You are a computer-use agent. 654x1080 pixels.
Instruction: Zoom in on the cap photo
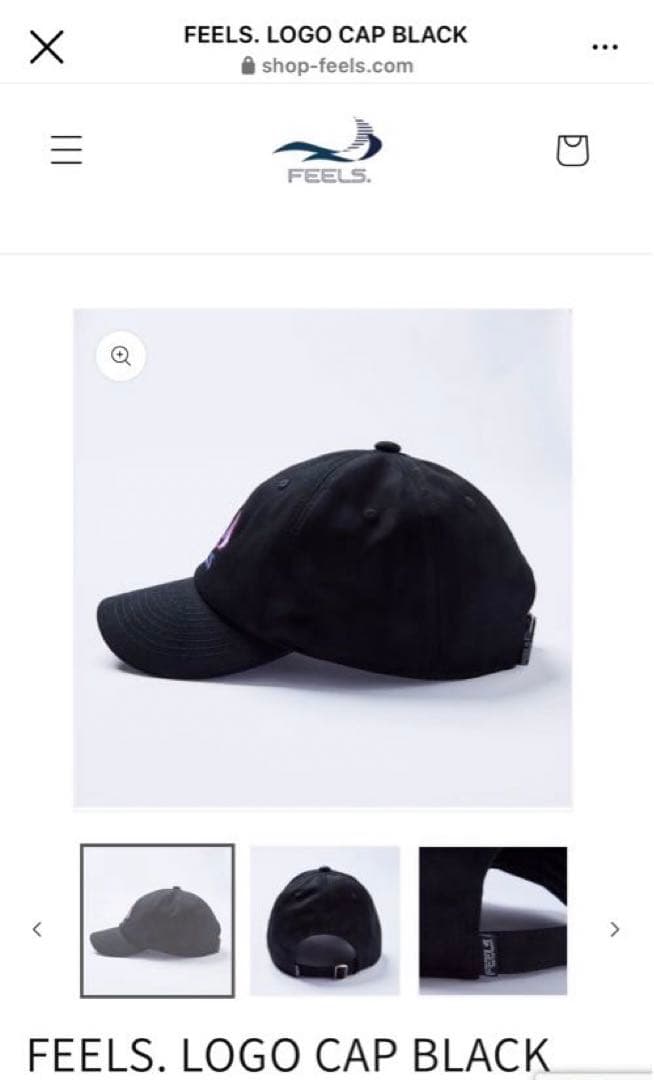[x=121, y=355]
